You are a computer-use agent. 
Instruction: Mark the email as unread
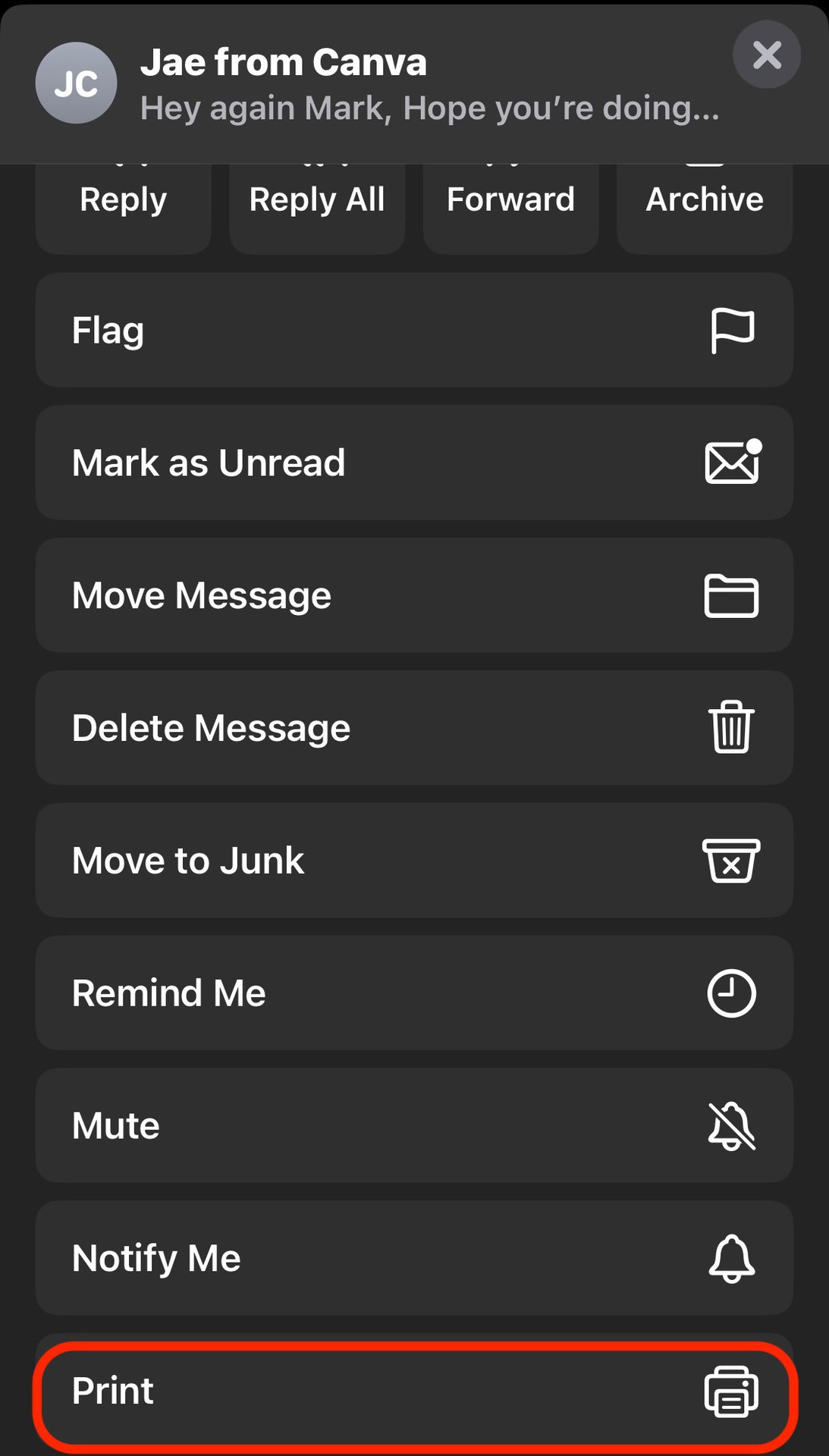(414, 463)
